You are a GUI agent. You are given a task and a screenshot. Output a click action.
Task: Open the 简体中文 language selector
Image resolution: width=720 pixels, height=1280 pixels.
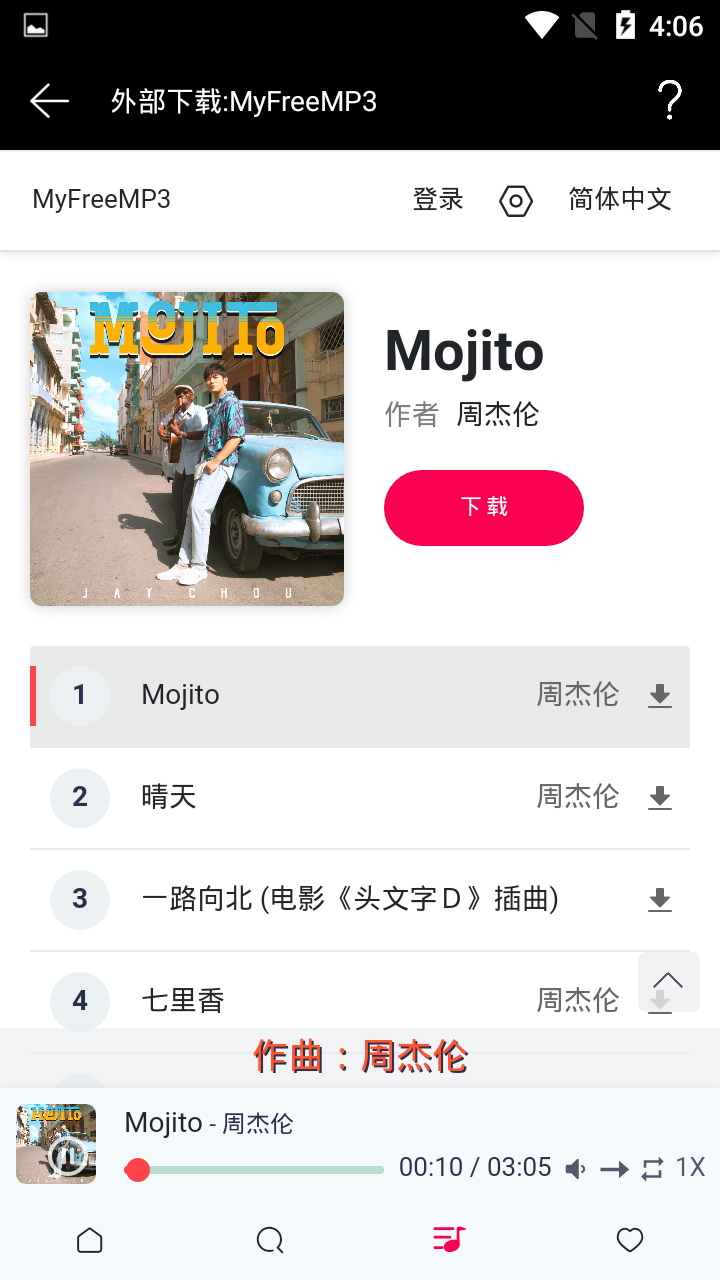pyautogui.click(x=619, y=199)
